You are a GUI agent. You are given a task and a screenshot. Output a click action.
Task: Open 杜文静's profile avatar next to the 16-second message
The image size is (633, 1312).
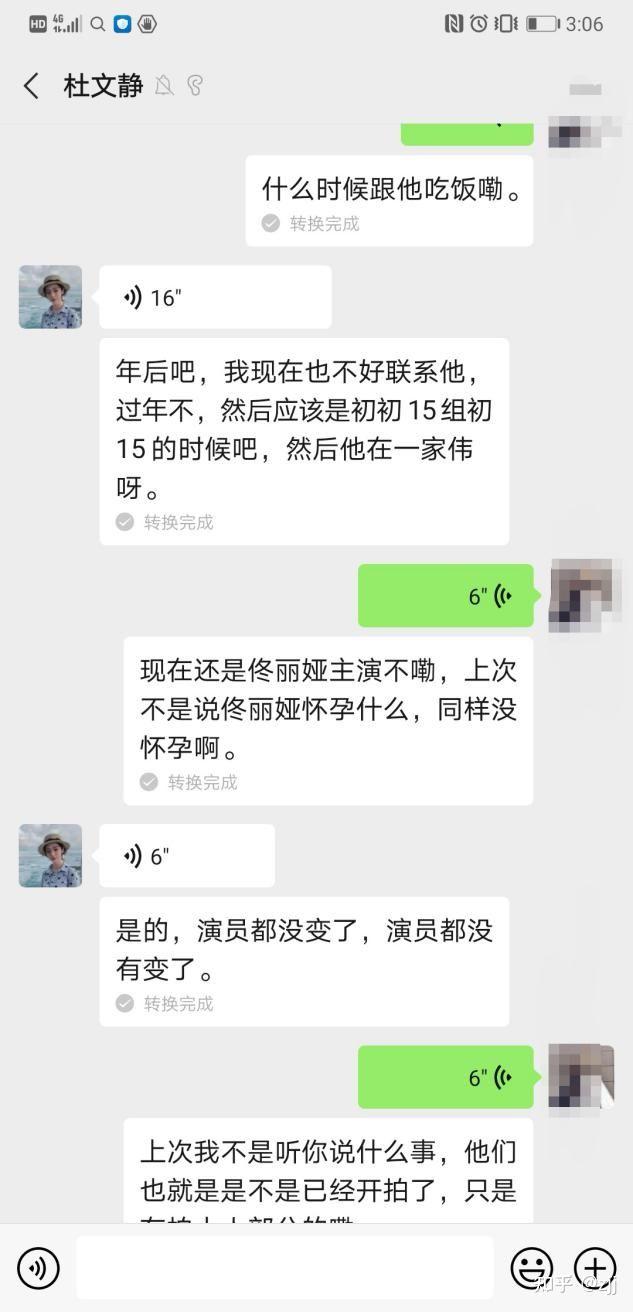[50, 297]
